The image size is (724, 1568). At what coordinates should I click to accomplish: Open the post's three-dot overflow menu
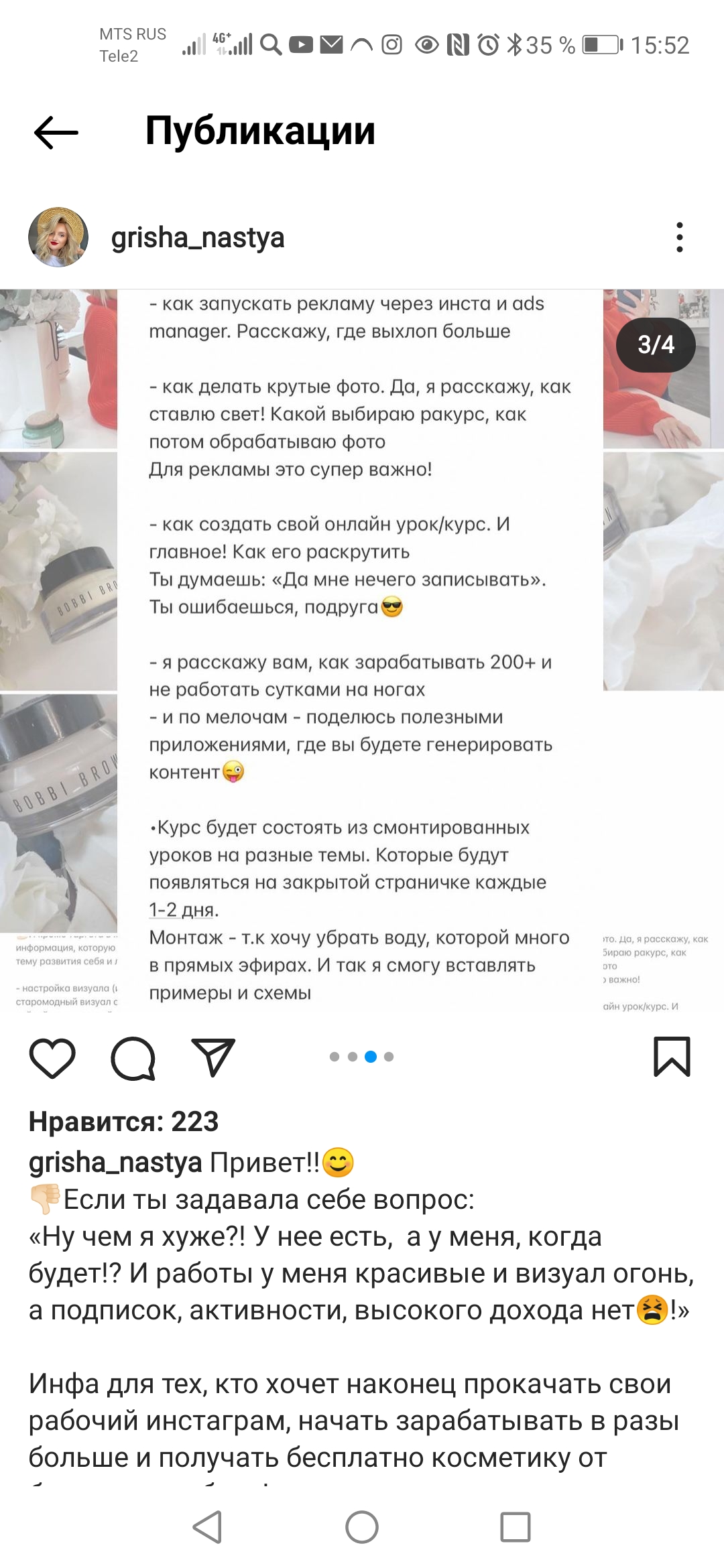point(679,237)
